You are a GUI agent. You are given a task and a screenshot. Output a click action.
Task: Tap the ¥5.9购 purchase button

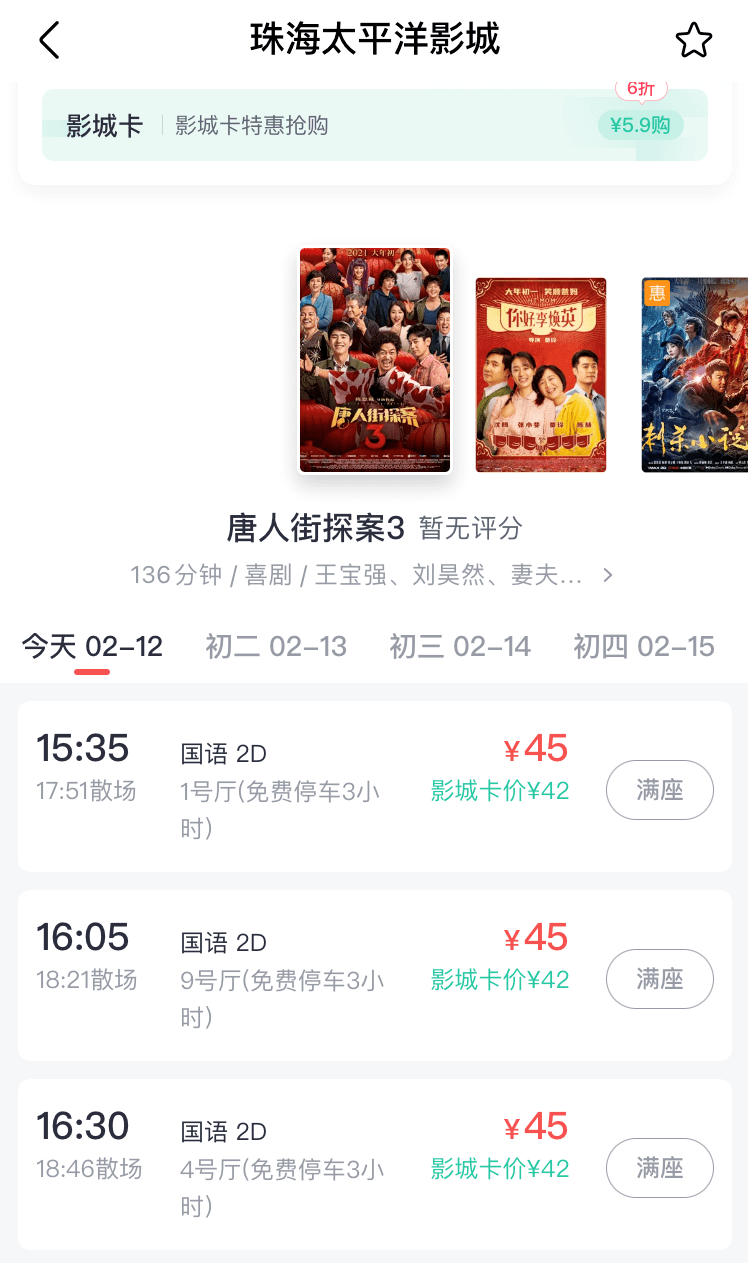tap(639, 125)
